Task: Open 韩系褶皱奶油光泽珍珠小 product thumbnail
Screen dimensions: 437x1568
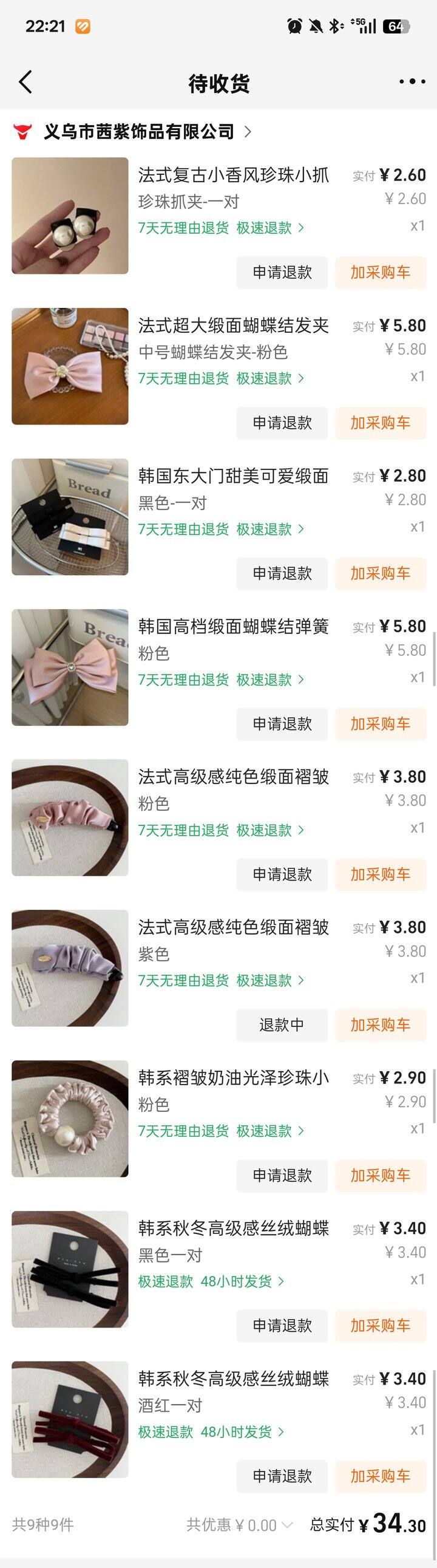Action: click(x=70, y=1118)
